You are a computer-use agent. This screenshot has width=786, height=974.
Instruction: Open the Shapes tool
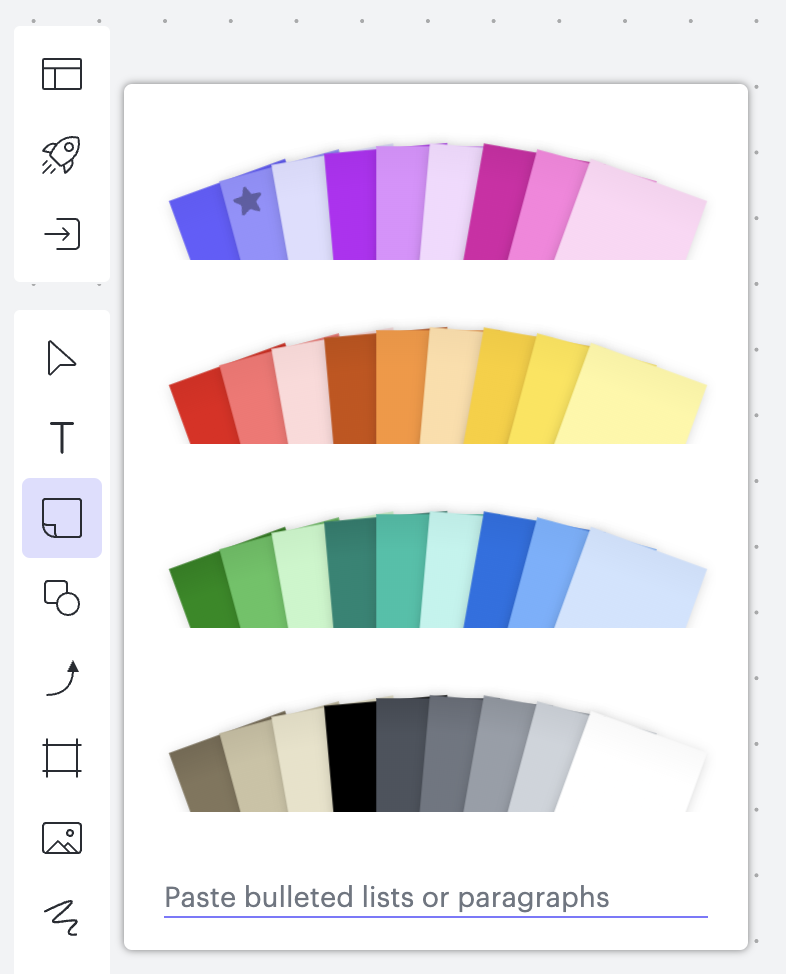61,598
